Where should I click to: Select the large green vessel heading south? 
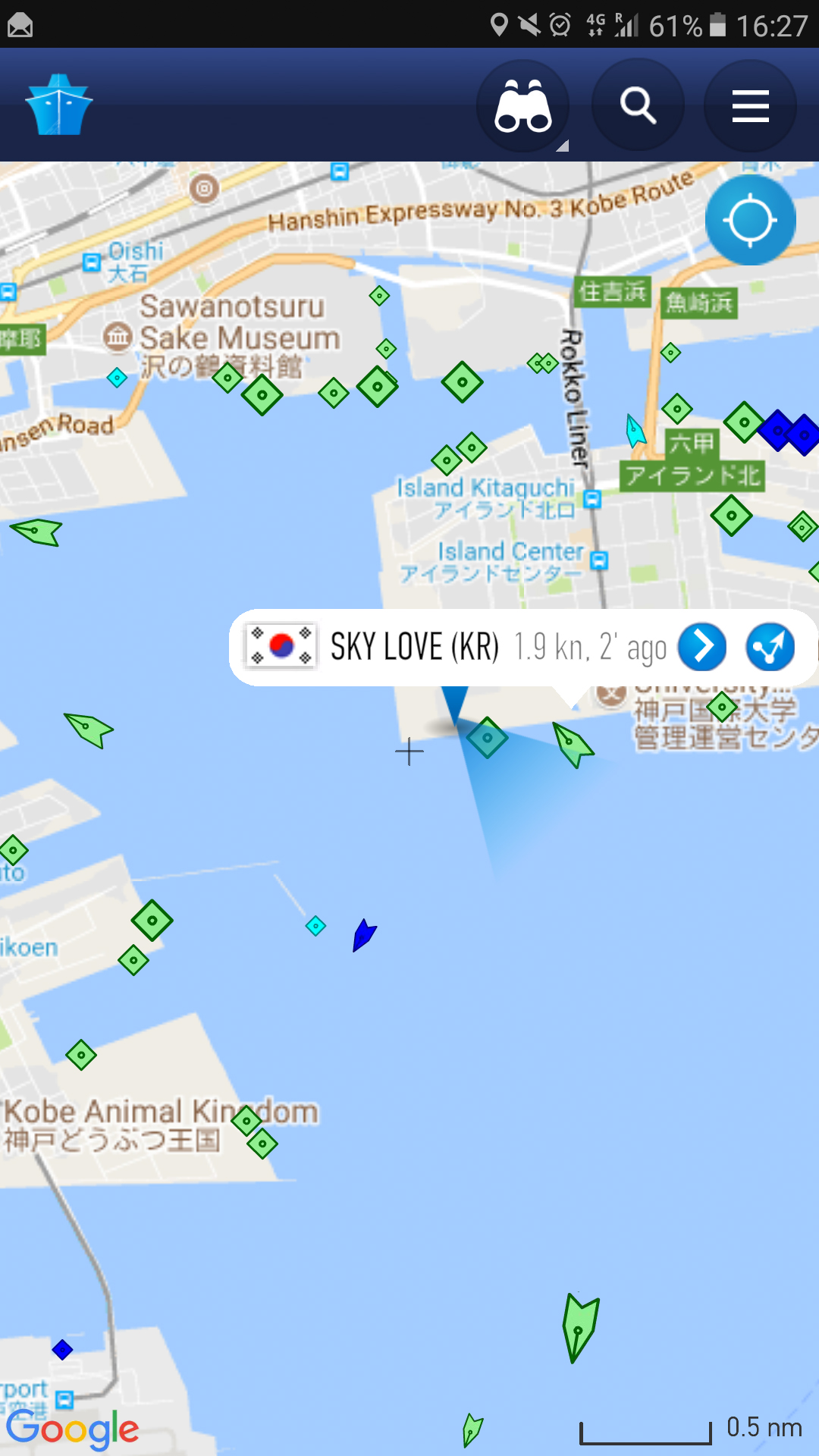tap(579, 1327)
